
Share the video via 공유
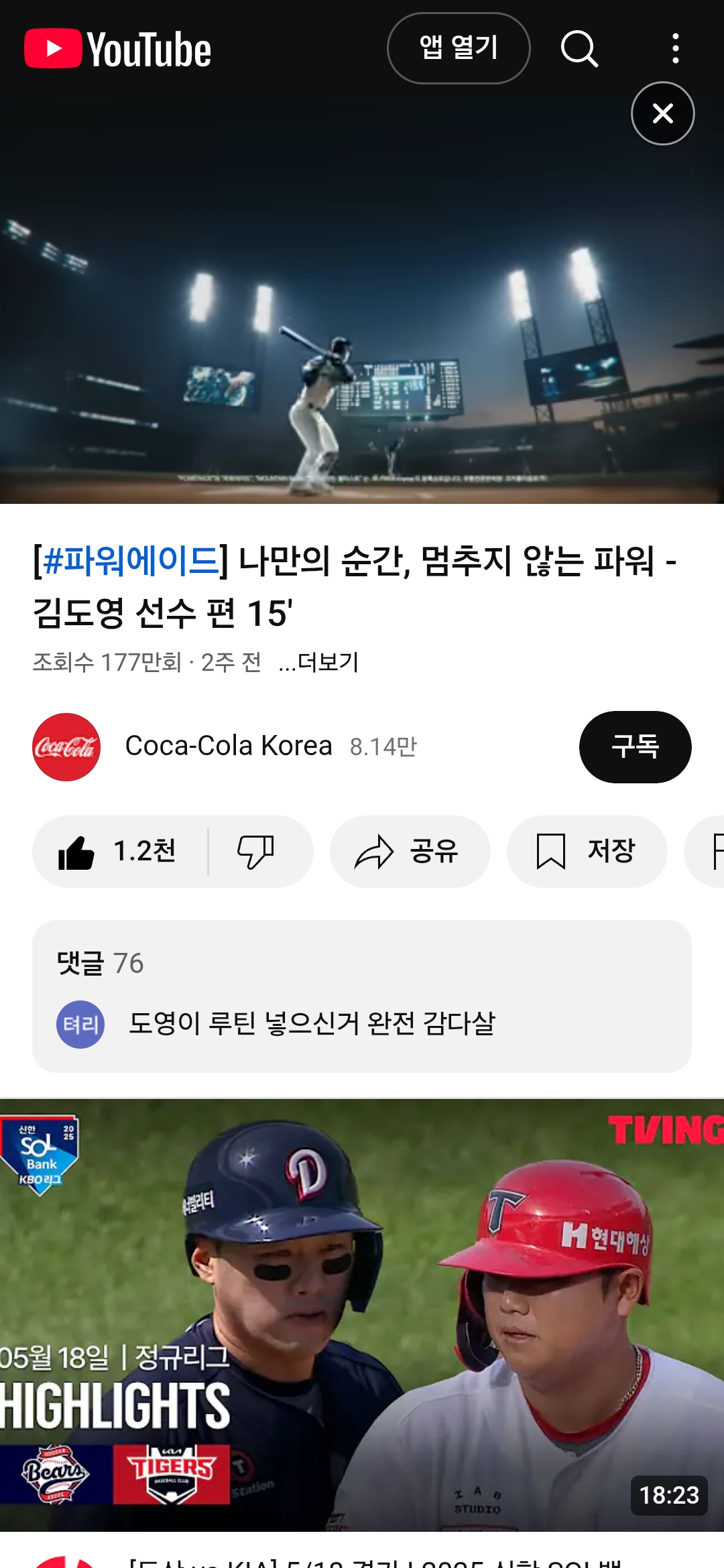(x=410, y=852)
